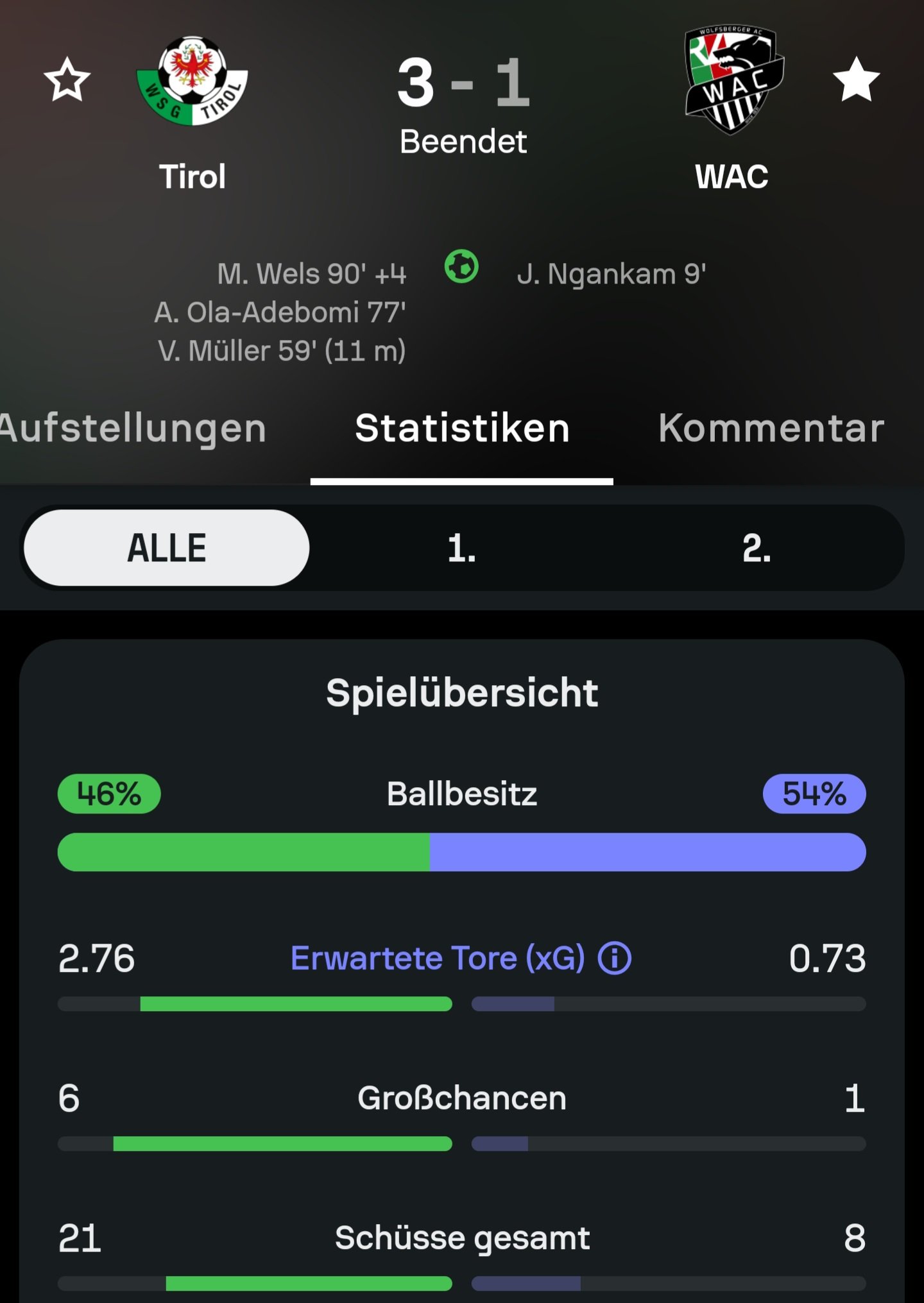Viewport: 924px width, 1303px height.
Task: Open the info icon beside Erwartete Tore (xG)
Action: point(615,958)
